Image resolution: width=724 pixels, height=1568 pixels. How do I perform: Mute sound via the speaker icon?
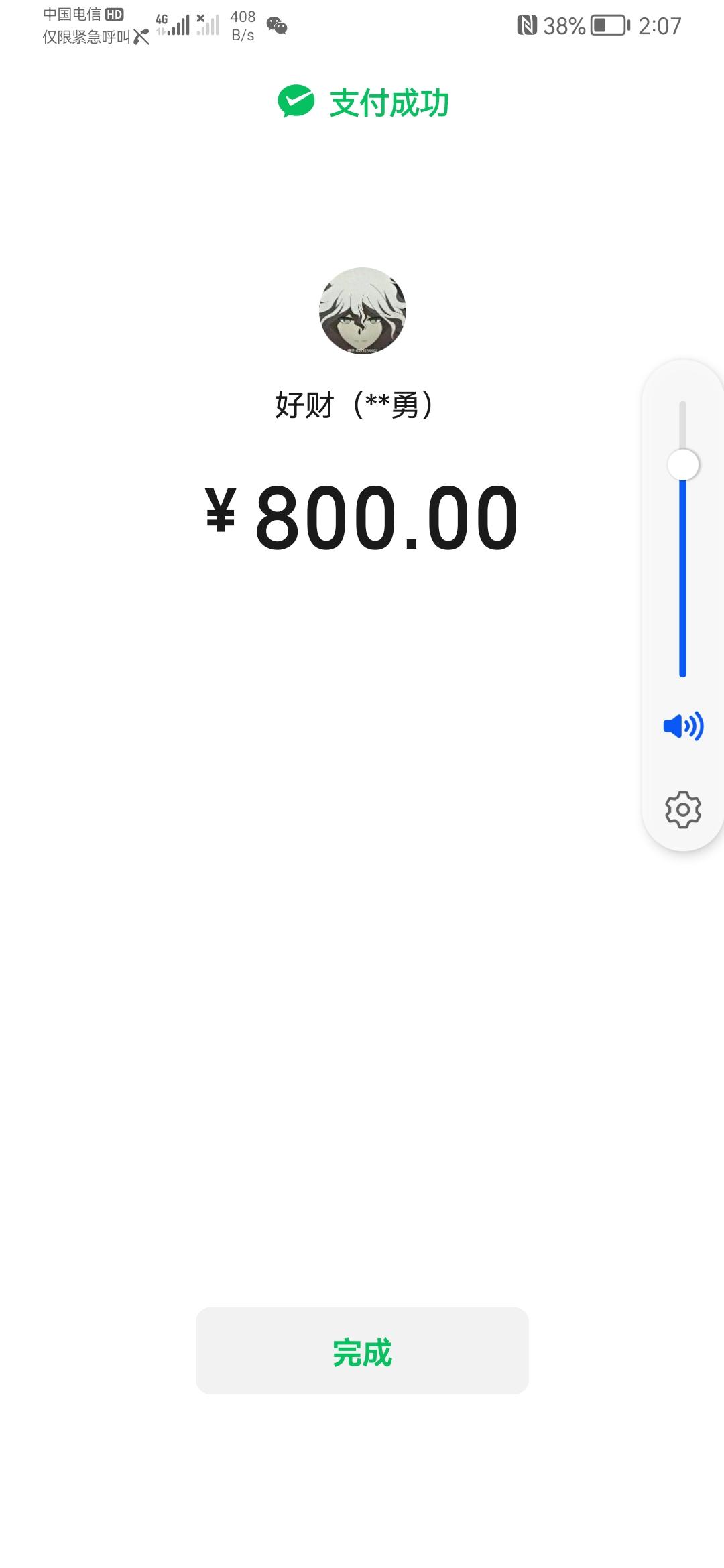pos(682,726)
